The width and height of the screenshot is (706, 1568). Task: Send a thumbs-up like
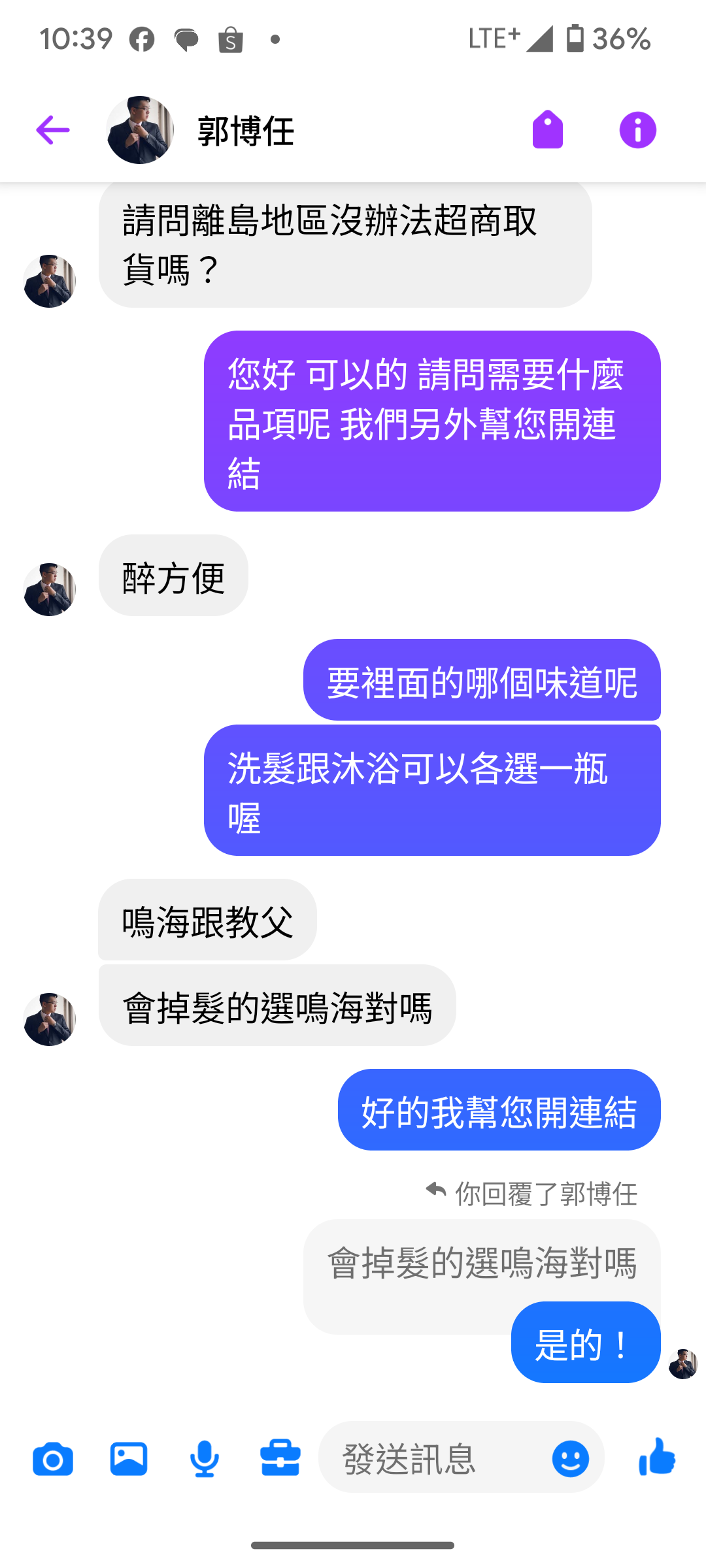657,1458
